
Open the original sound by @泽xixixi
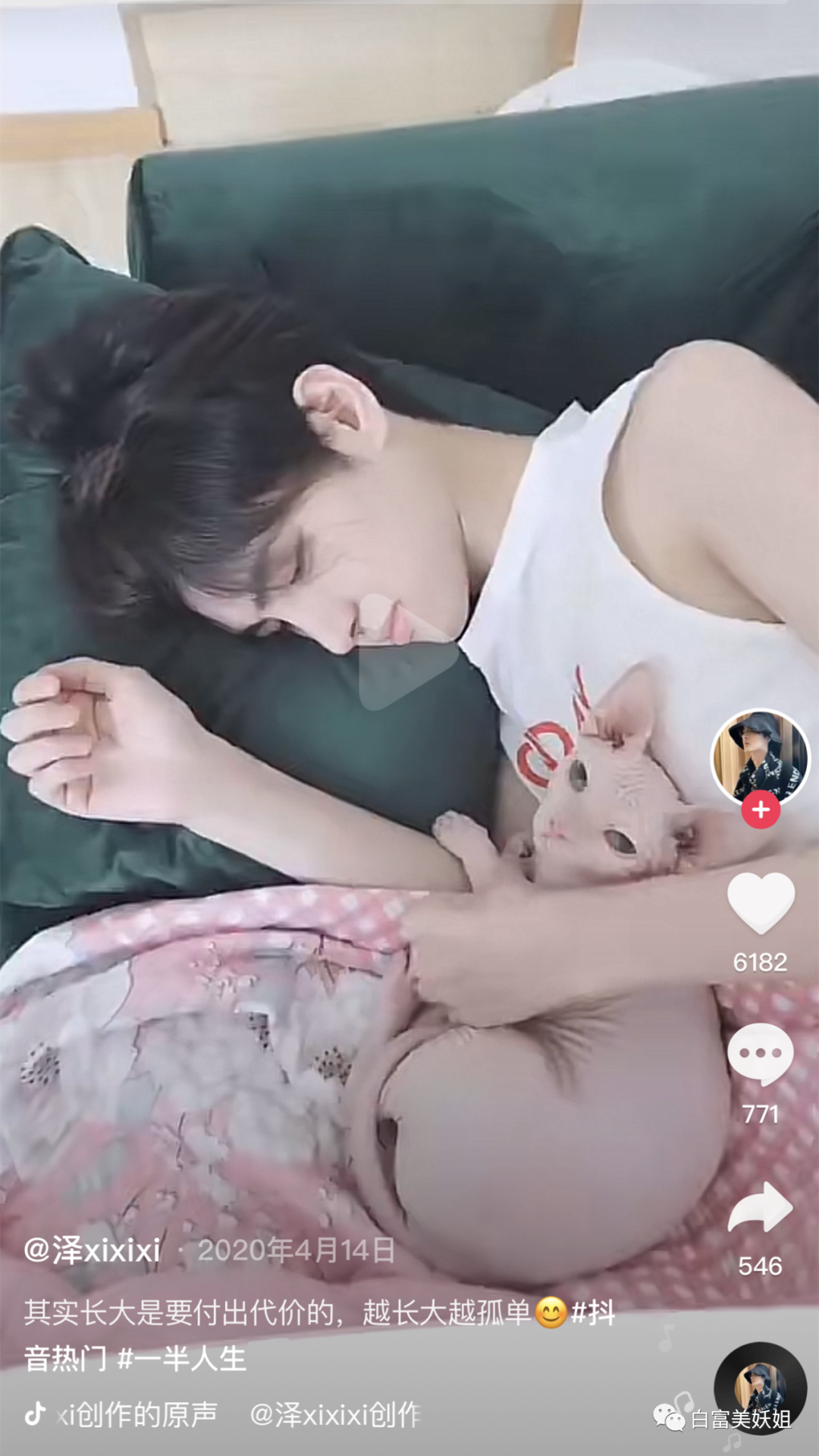pyautogui.click(x=227, y=1414)
